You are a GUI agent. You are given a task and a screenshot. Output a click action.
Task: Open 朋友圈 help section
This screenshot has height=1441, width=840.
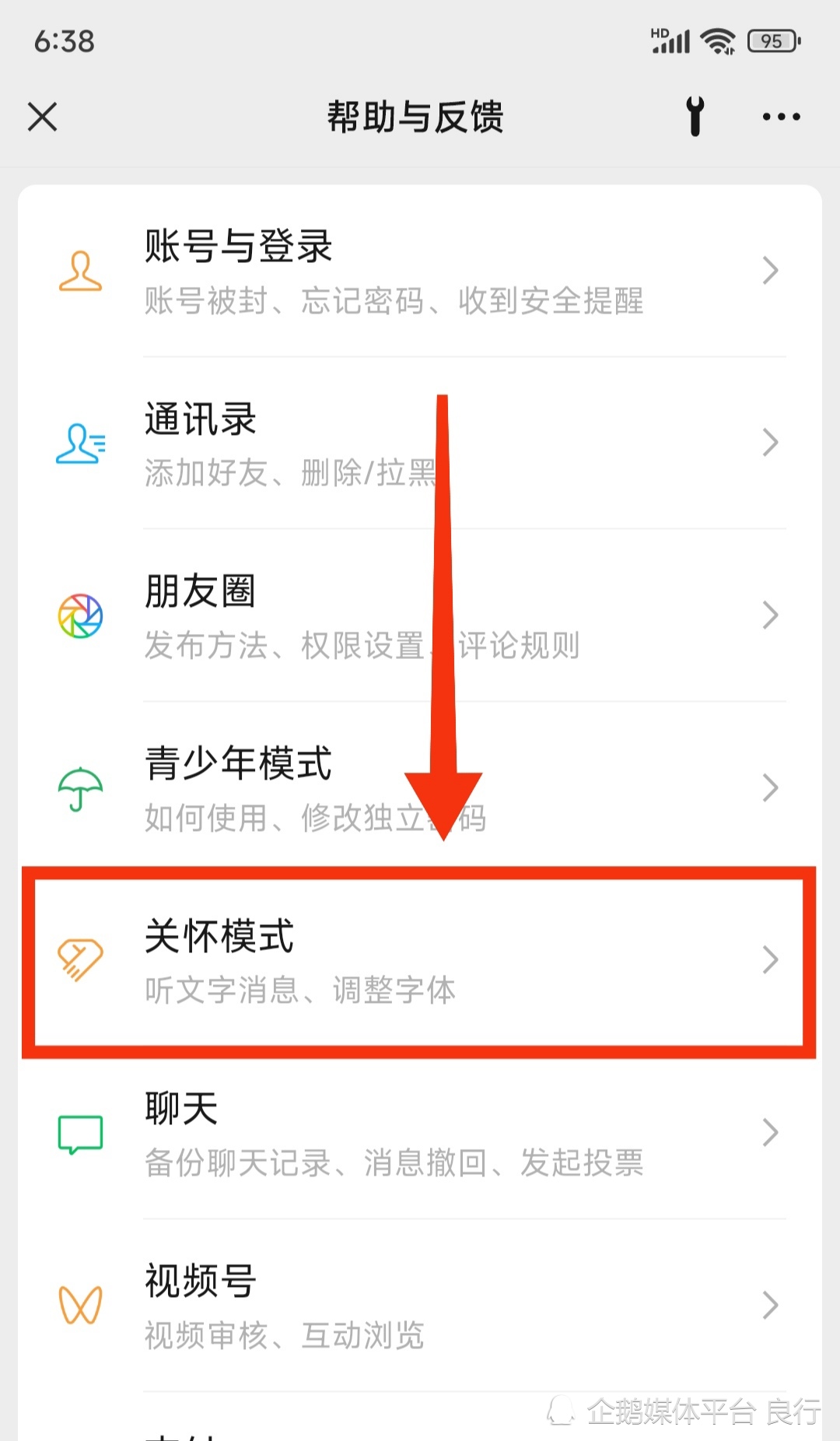(420, 615)
